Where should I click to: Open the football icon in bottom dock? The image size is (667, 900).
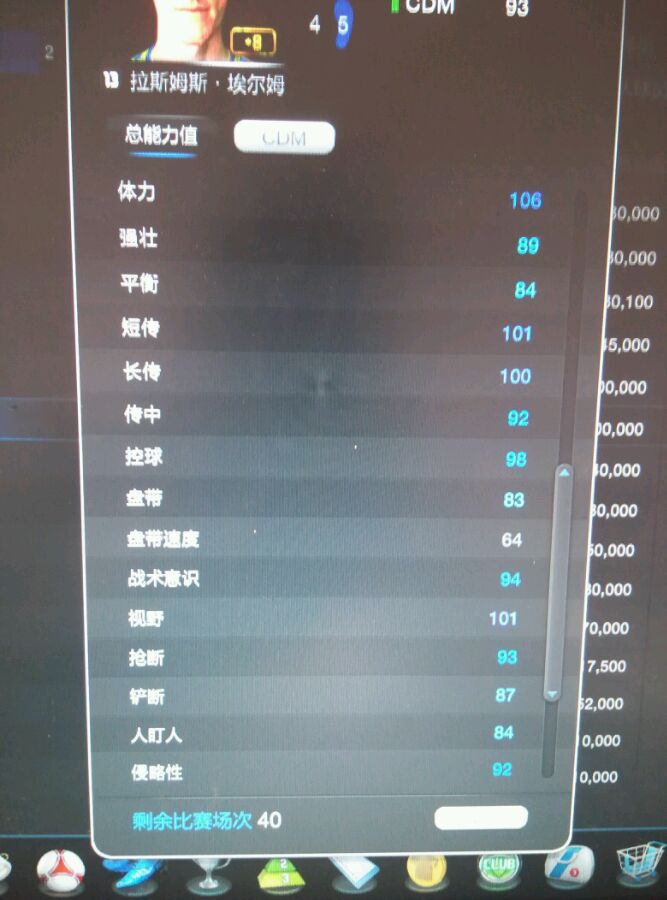(60, 871)
